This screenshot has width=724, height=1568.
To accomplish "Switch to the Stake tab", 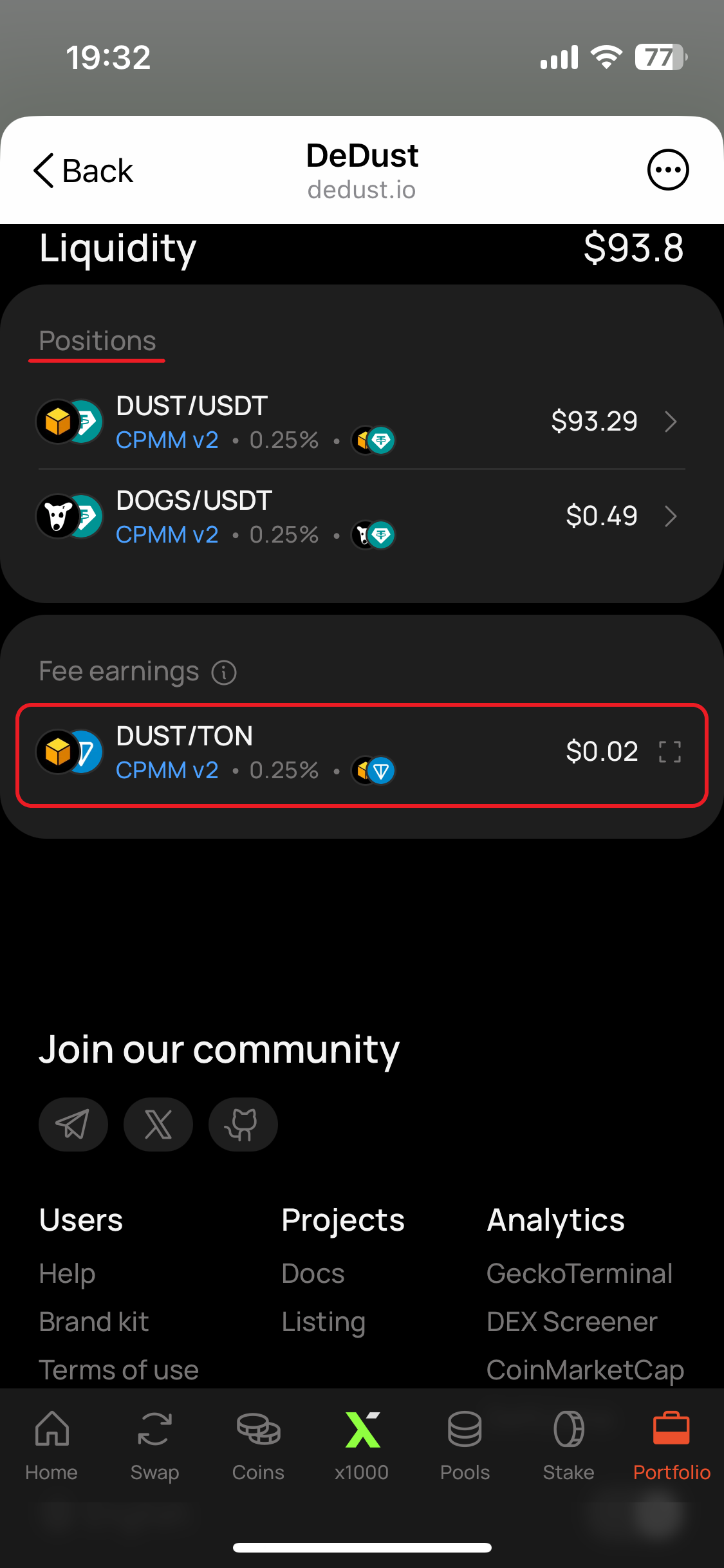I will pos(568,1445).
